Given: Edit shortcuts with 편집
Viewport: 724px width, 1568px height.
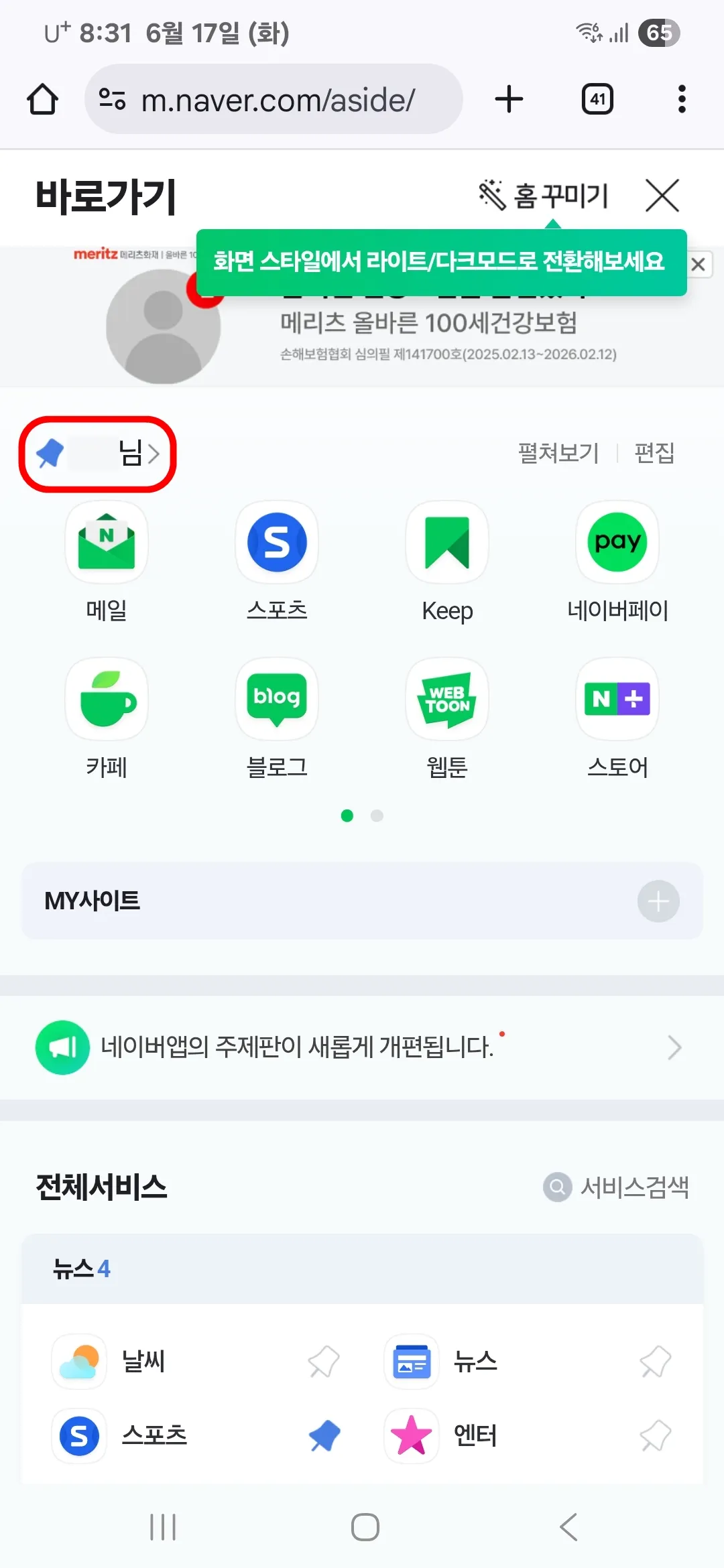Looking at the screenshot, I should click(x=654, y=454).
